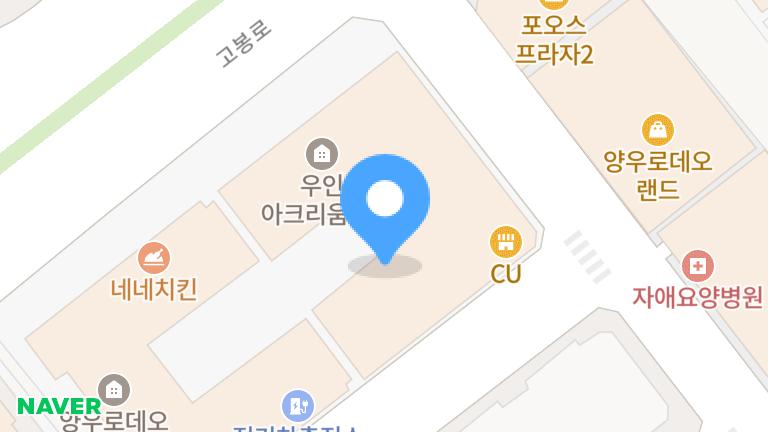Image resolution: width=768 pixels, height=432 pixels.
Task: Open the 양우로데오랜드 shopping marker
Action: (x=657, y=130)
